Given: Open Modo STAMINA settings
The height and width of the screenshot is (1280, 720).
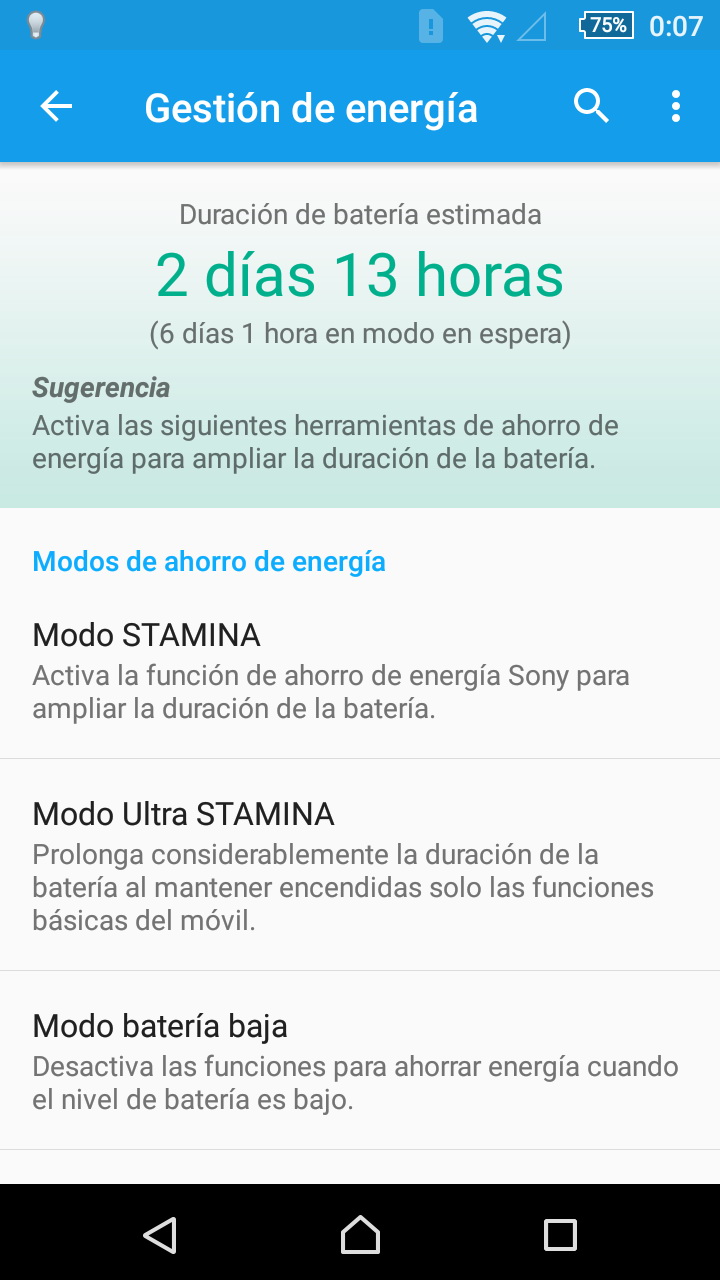Looking at the screenshot, I should 360,671.
